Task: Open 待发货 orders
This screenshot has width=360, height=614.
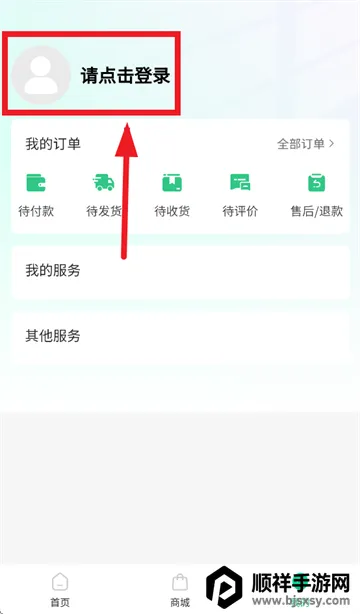Action: (104, 195)
